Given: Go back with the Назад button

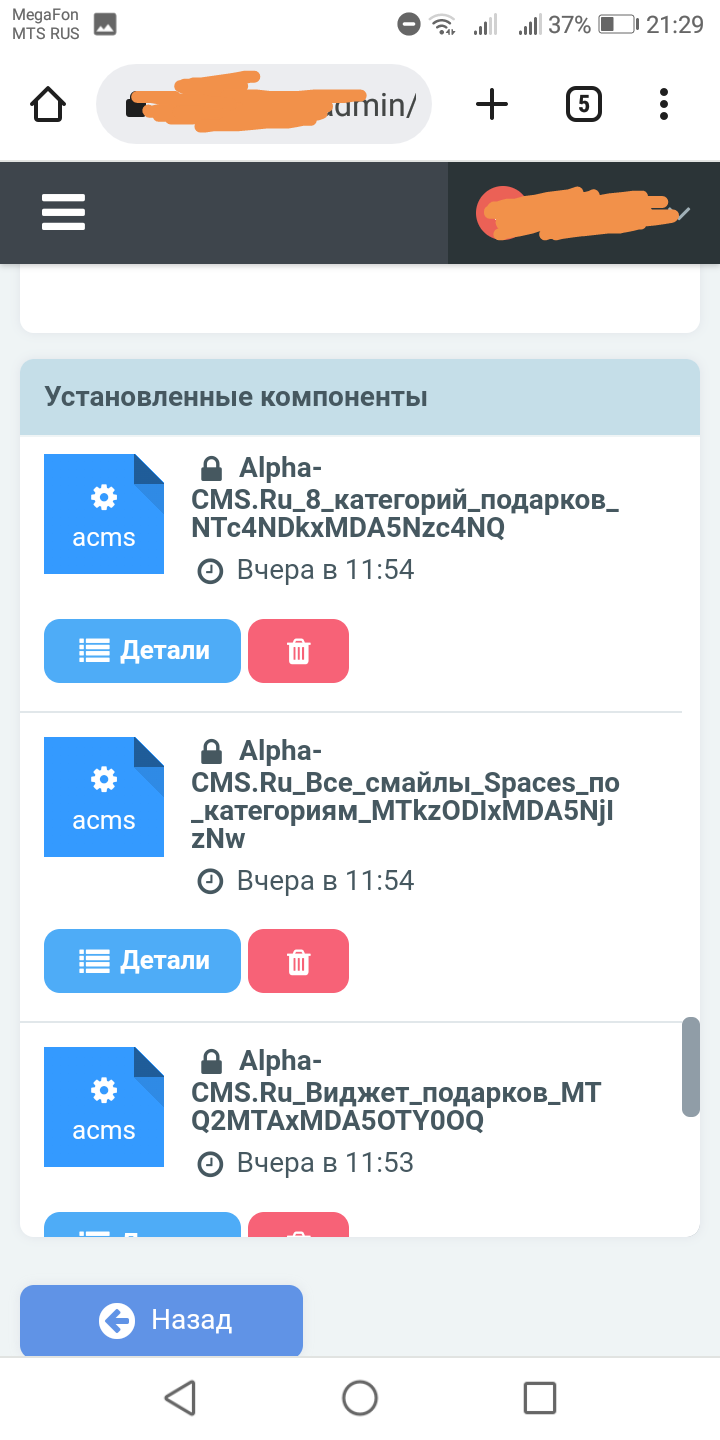Looking at the screenshot, I should tap(161, 1320).
